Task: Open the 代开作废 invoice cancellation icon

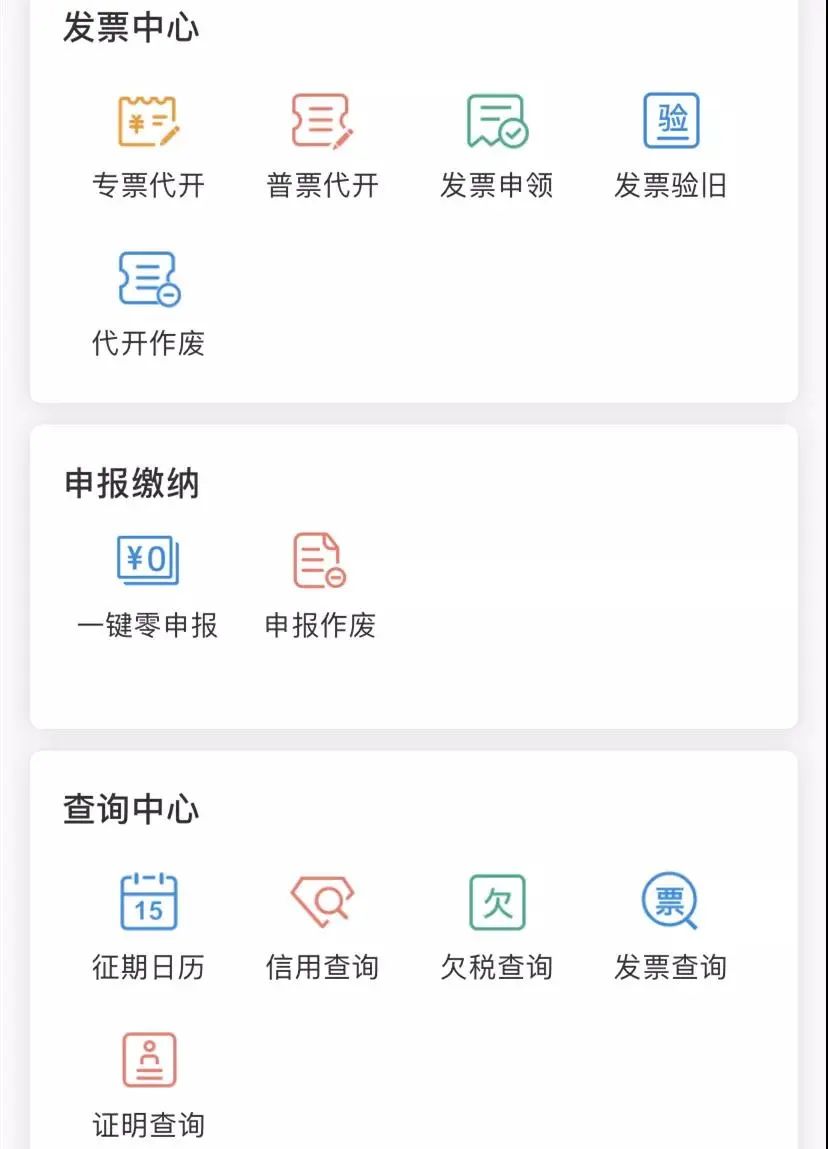Action: point(148,278)
